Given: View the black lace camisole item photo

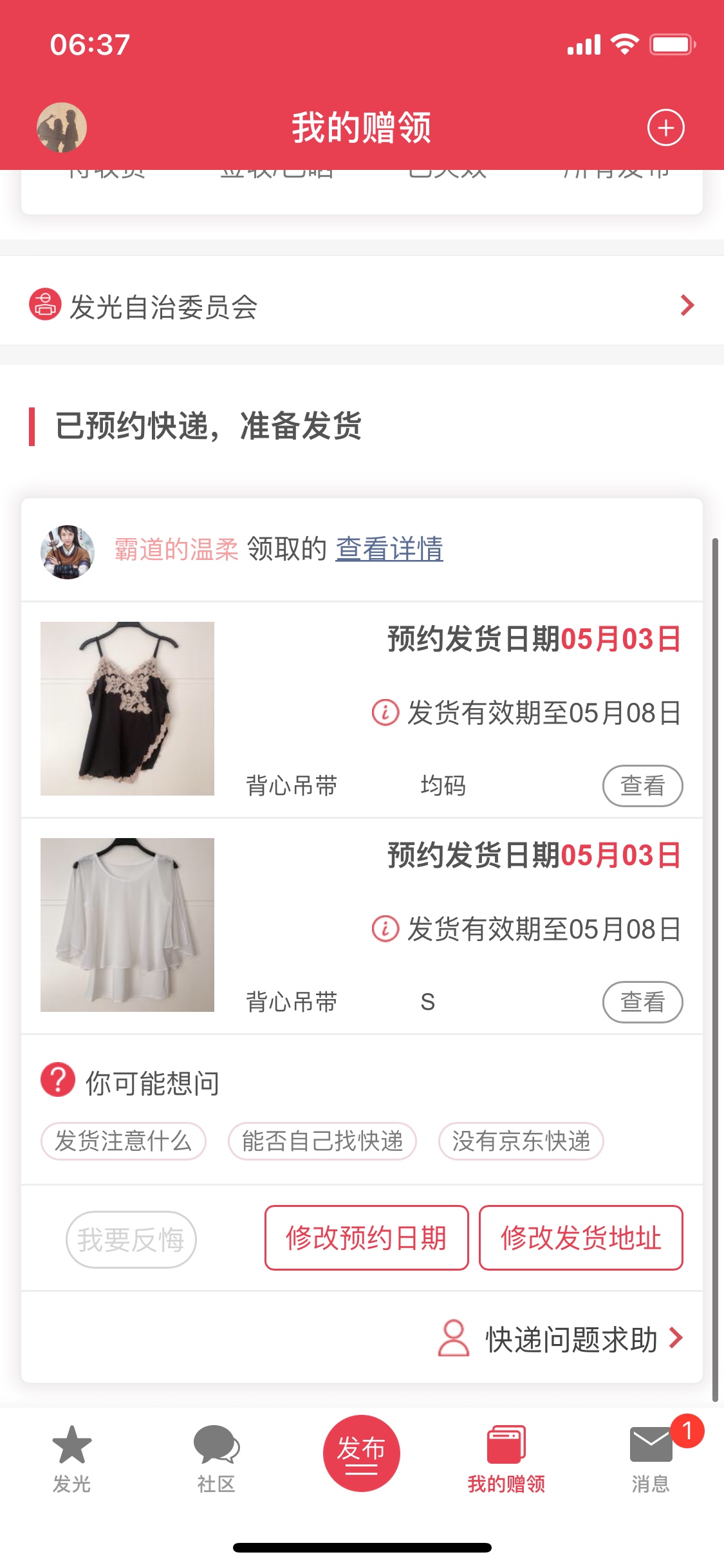Looking at the screenshot, I should click(127, 709).
